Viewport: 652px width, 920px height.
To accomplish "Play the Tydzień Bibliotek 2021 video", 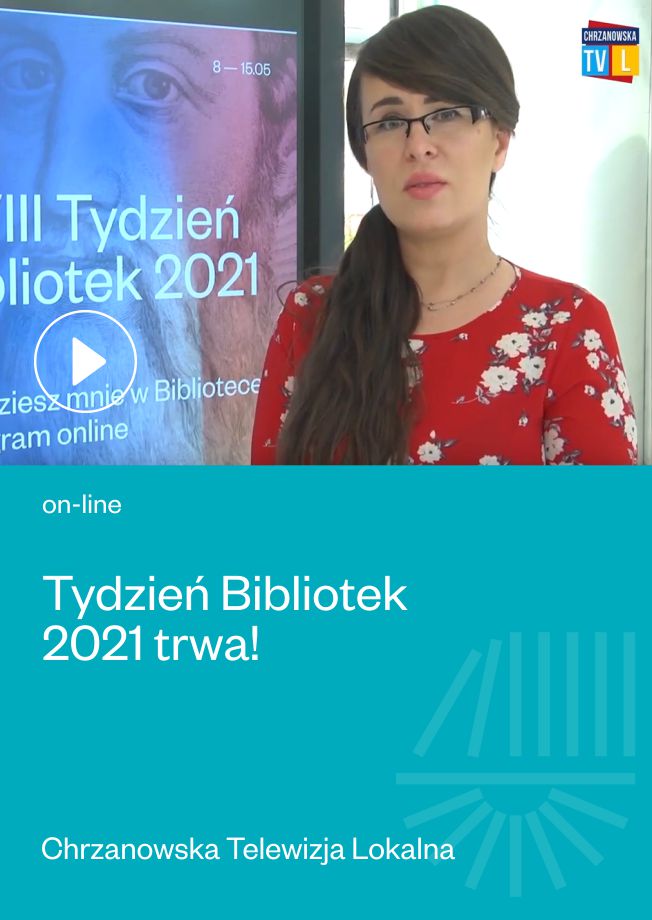I will coord(85,361).
